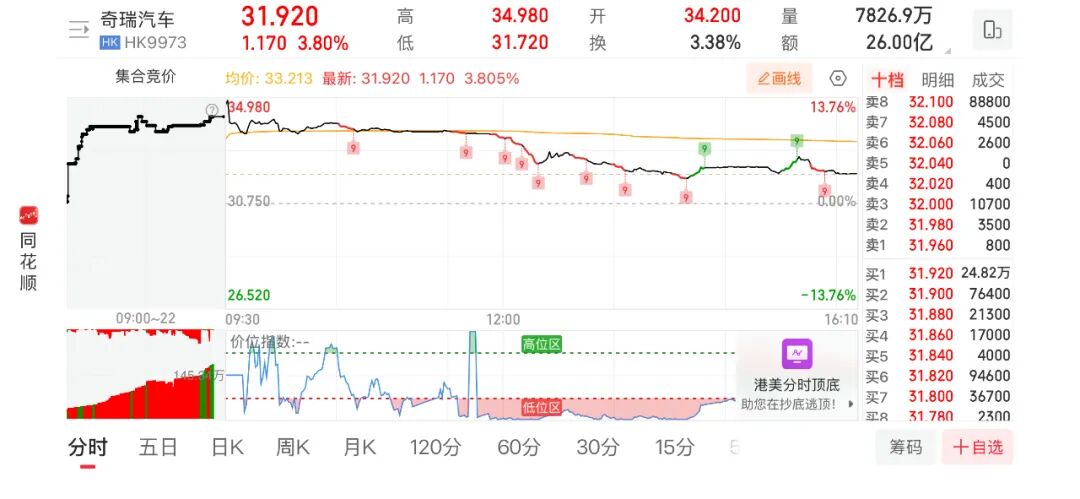The height and width of the screenshot is (499, 1080).
Task: Switch to 周K chart
Action: [293, 447]
